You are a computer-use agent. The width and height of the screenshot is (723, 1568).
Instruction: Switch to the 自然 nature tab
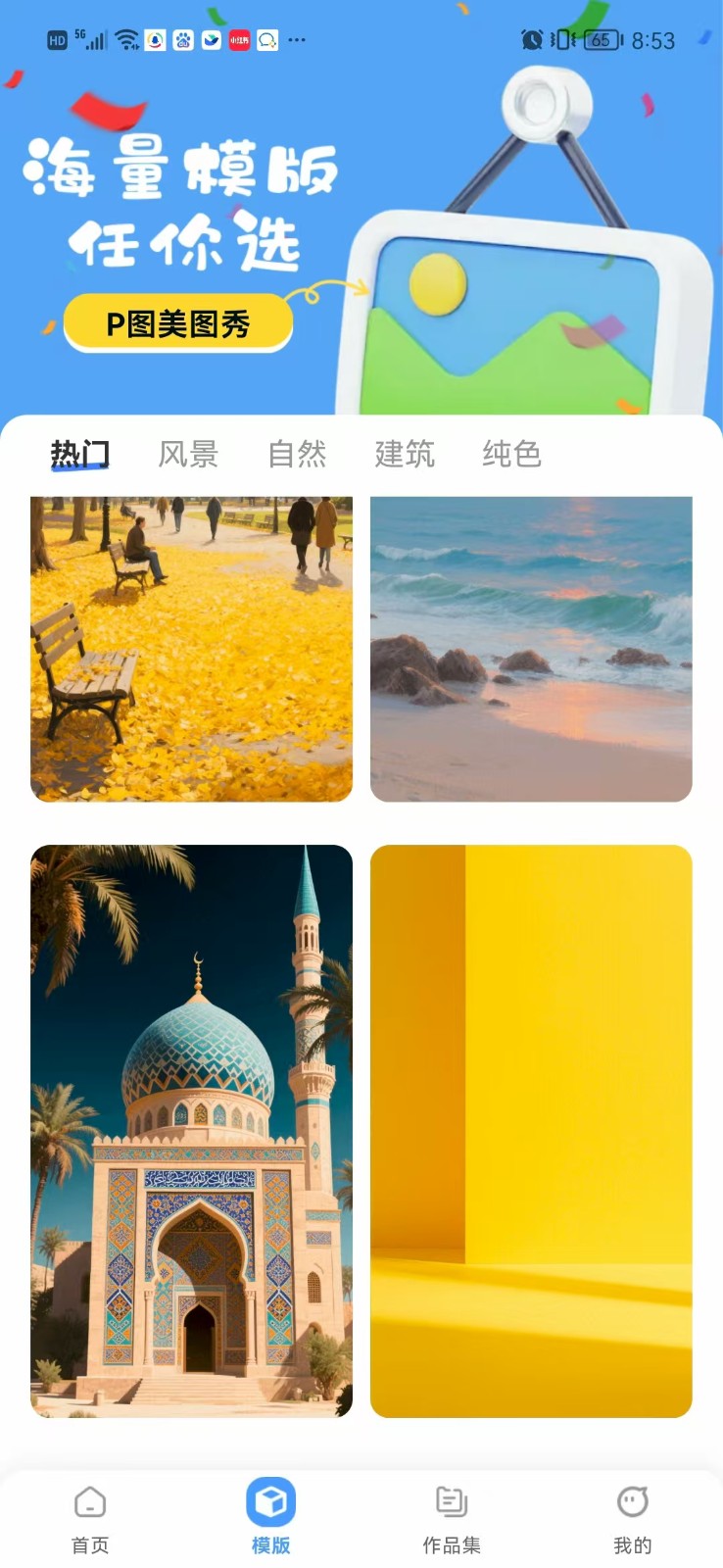[x=297, y=454]
